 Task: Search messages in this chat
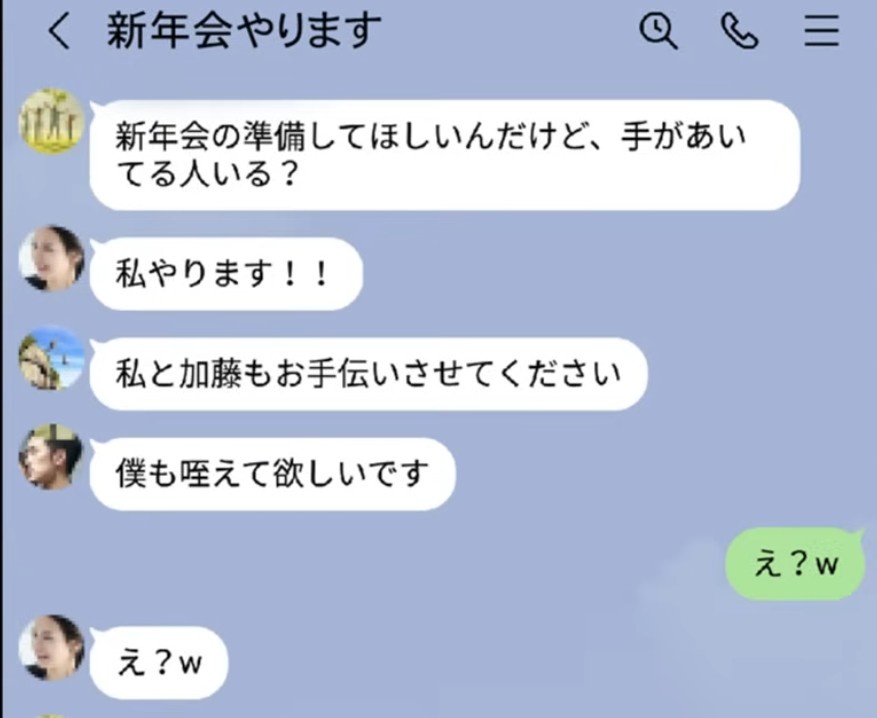(657, 32)
